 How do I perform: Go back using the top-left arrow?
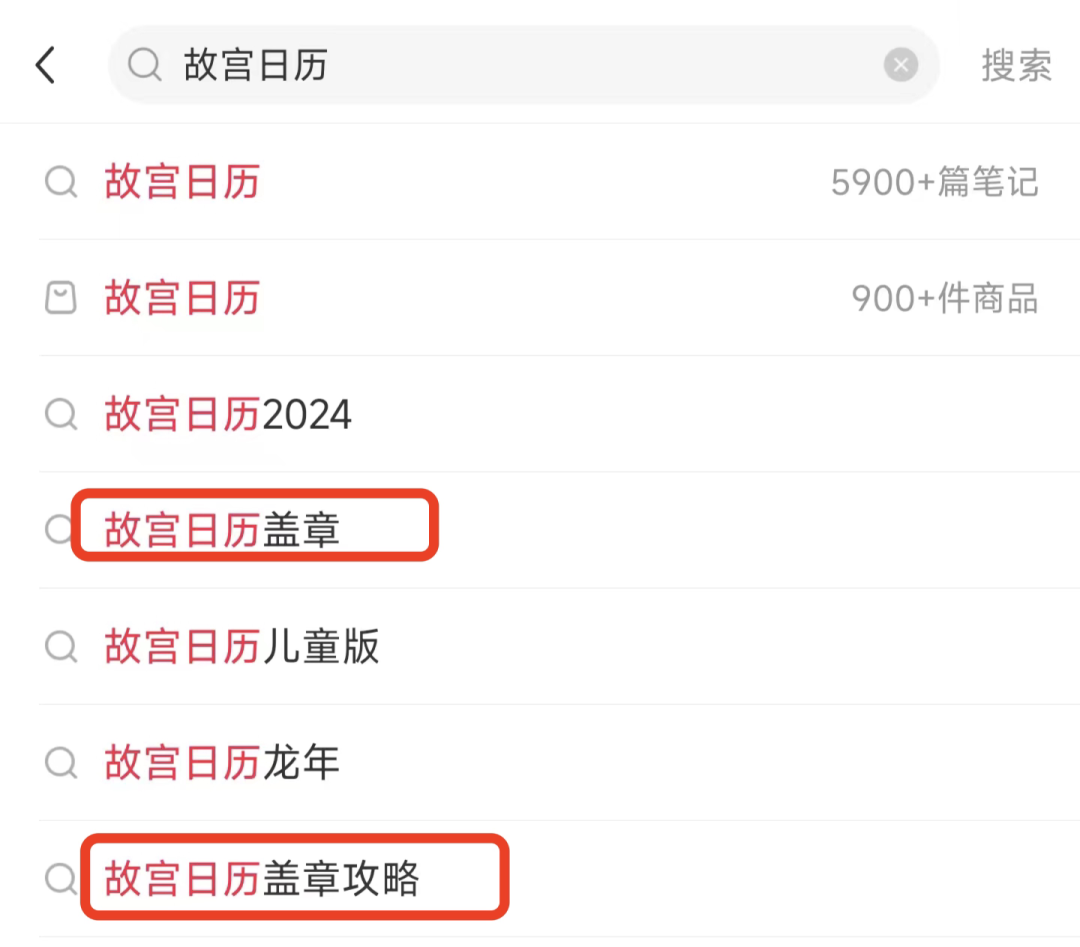(45, 65)
